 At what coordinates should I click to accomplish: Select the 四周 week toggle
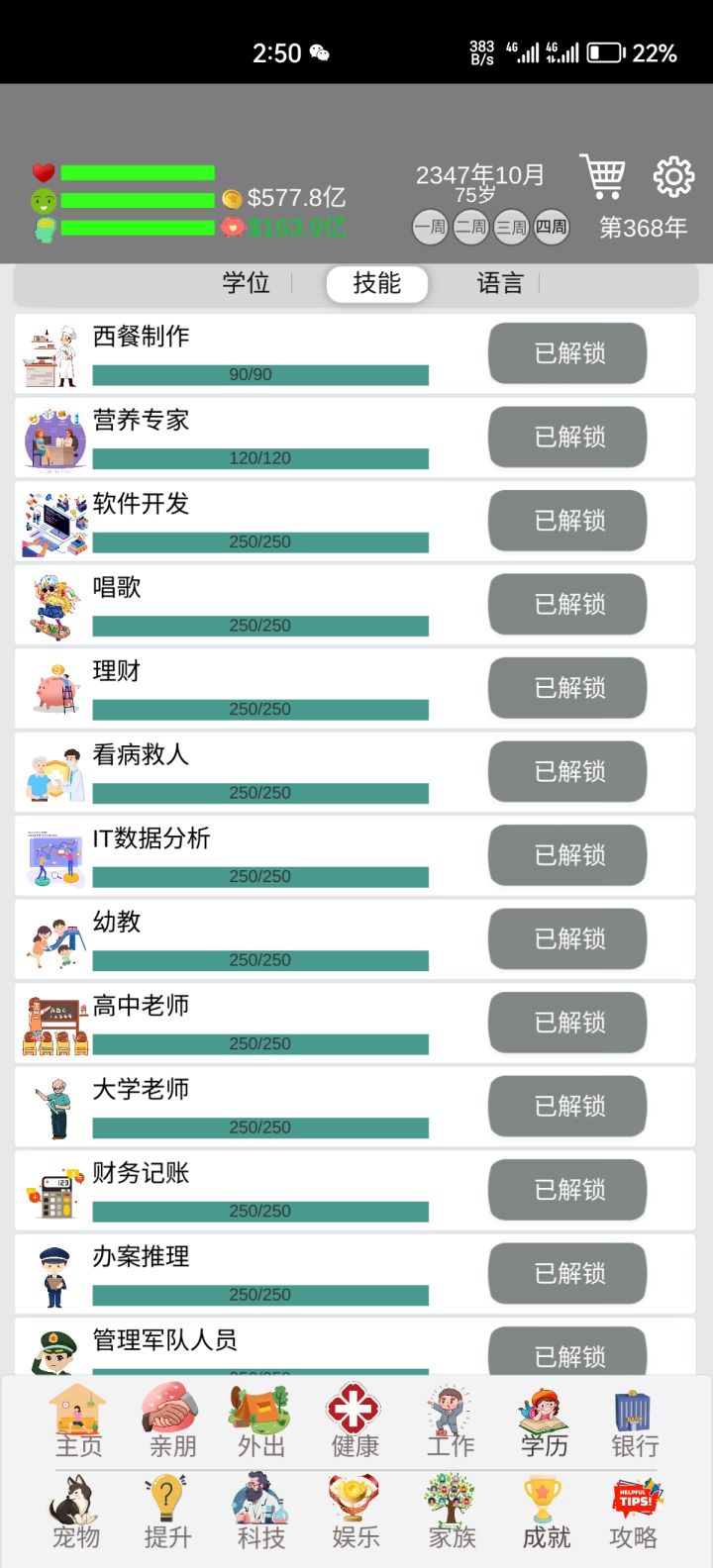(x=551, y=227)
